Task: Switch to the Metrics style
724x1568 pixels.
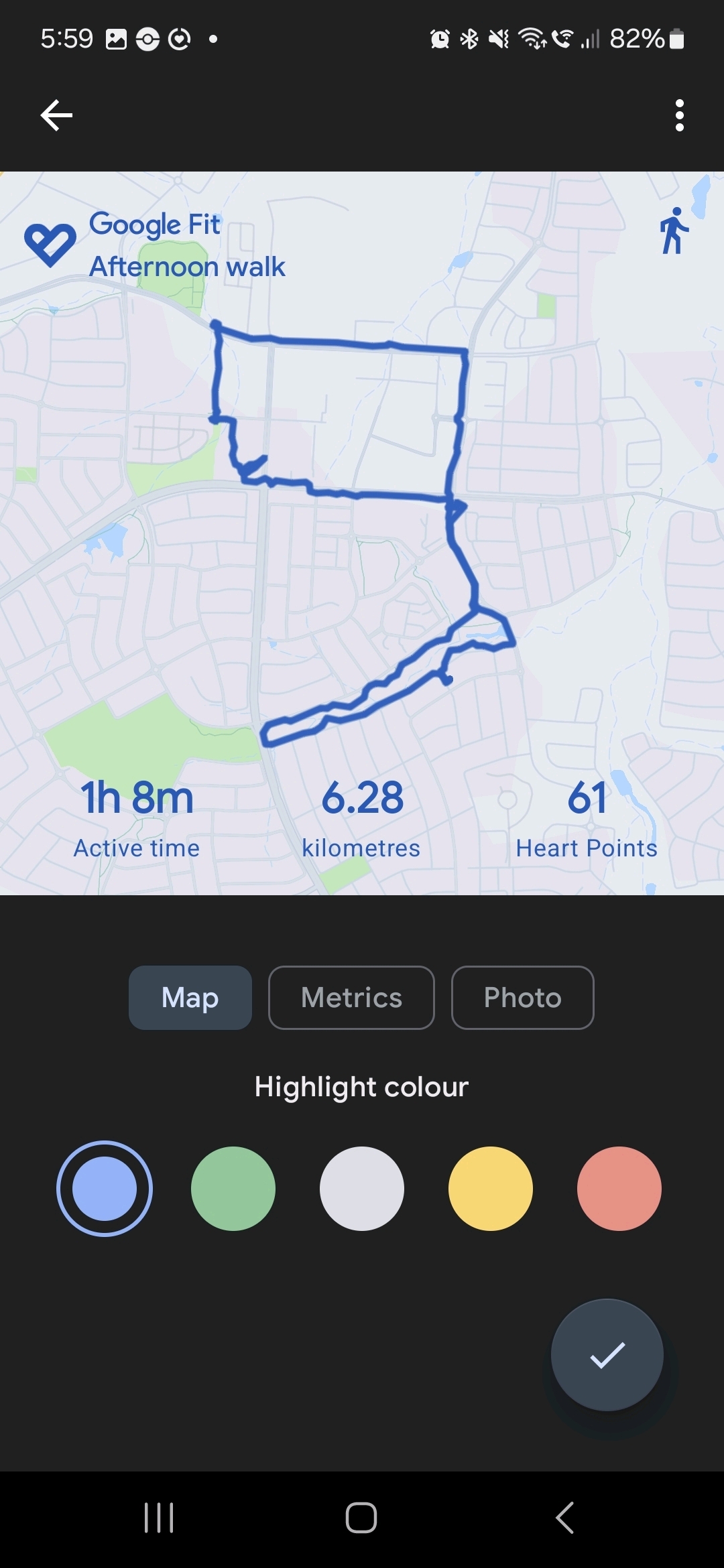Action: coord(351,998)
